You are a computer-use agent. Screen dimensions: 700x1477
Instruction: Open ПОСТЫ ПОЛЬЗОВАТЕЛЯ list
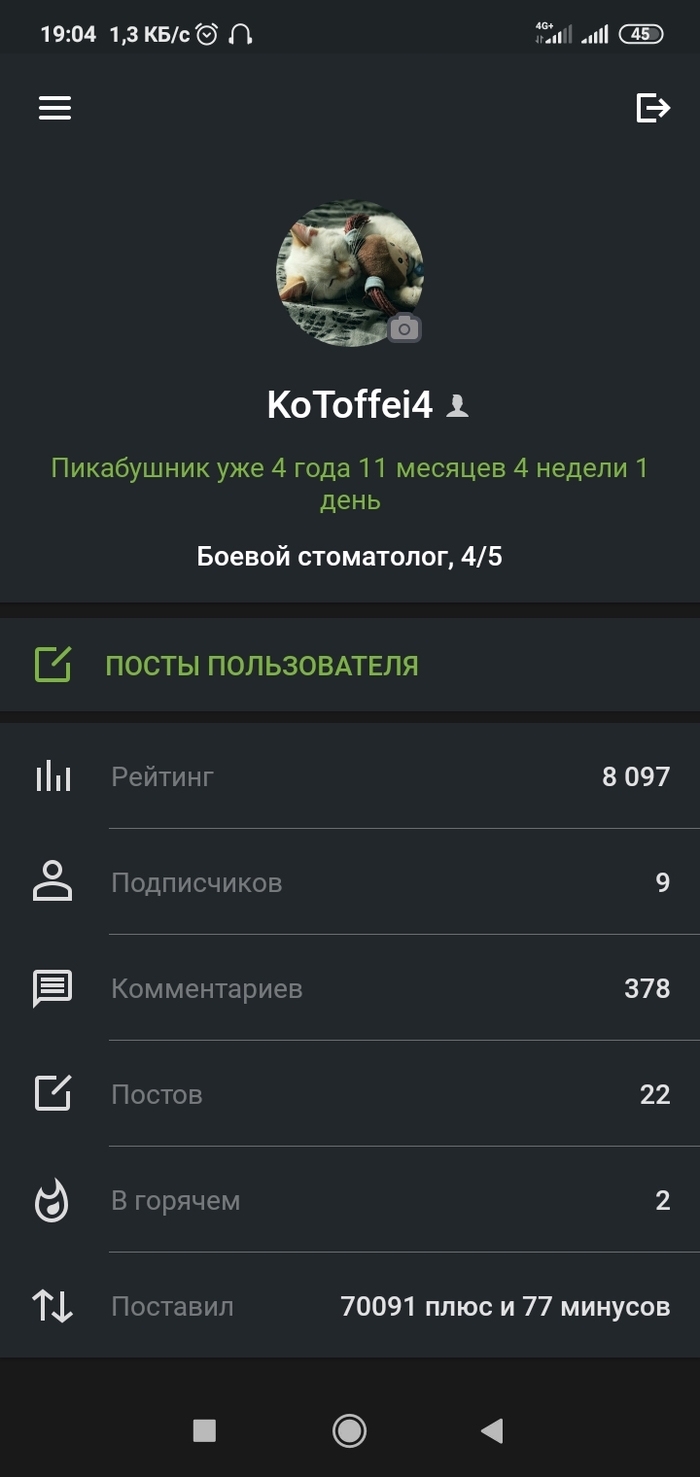tap(261, 665)
